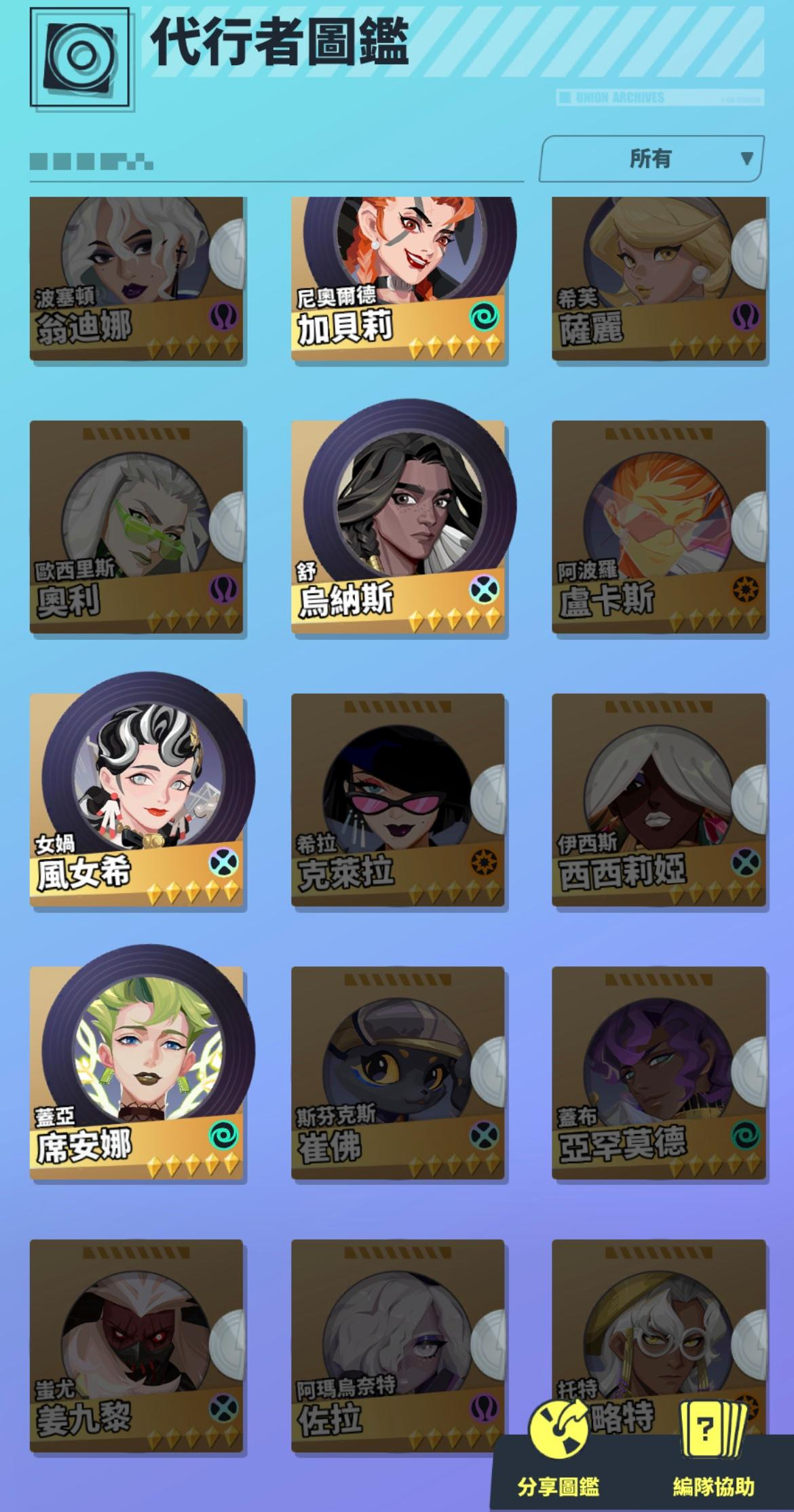Open 奧利 character card
The height and width of the screenshot is (1512, 794).
tap(136, 527)
